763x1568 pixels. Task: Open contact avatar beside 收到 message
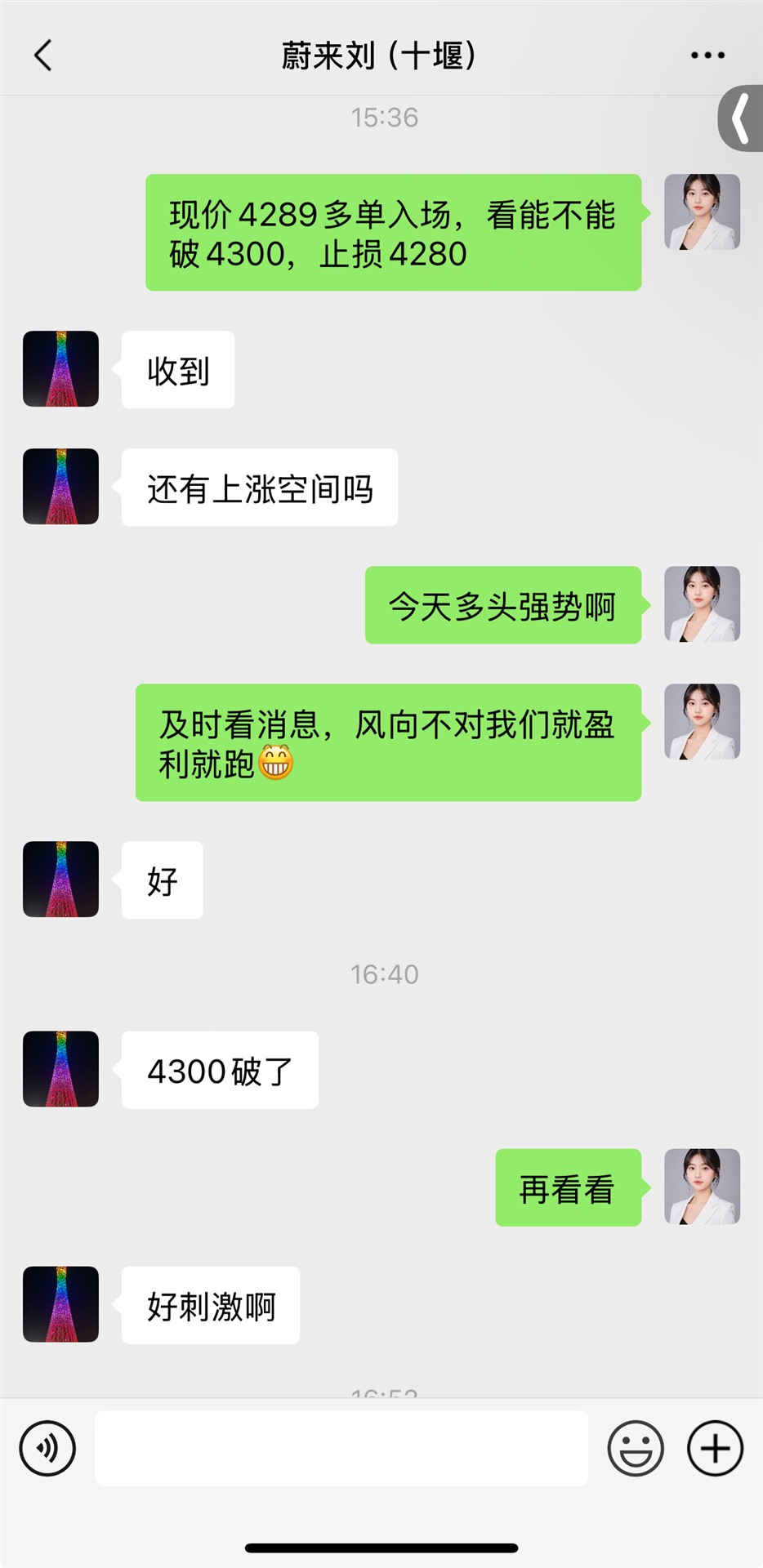tap(60, 368)
